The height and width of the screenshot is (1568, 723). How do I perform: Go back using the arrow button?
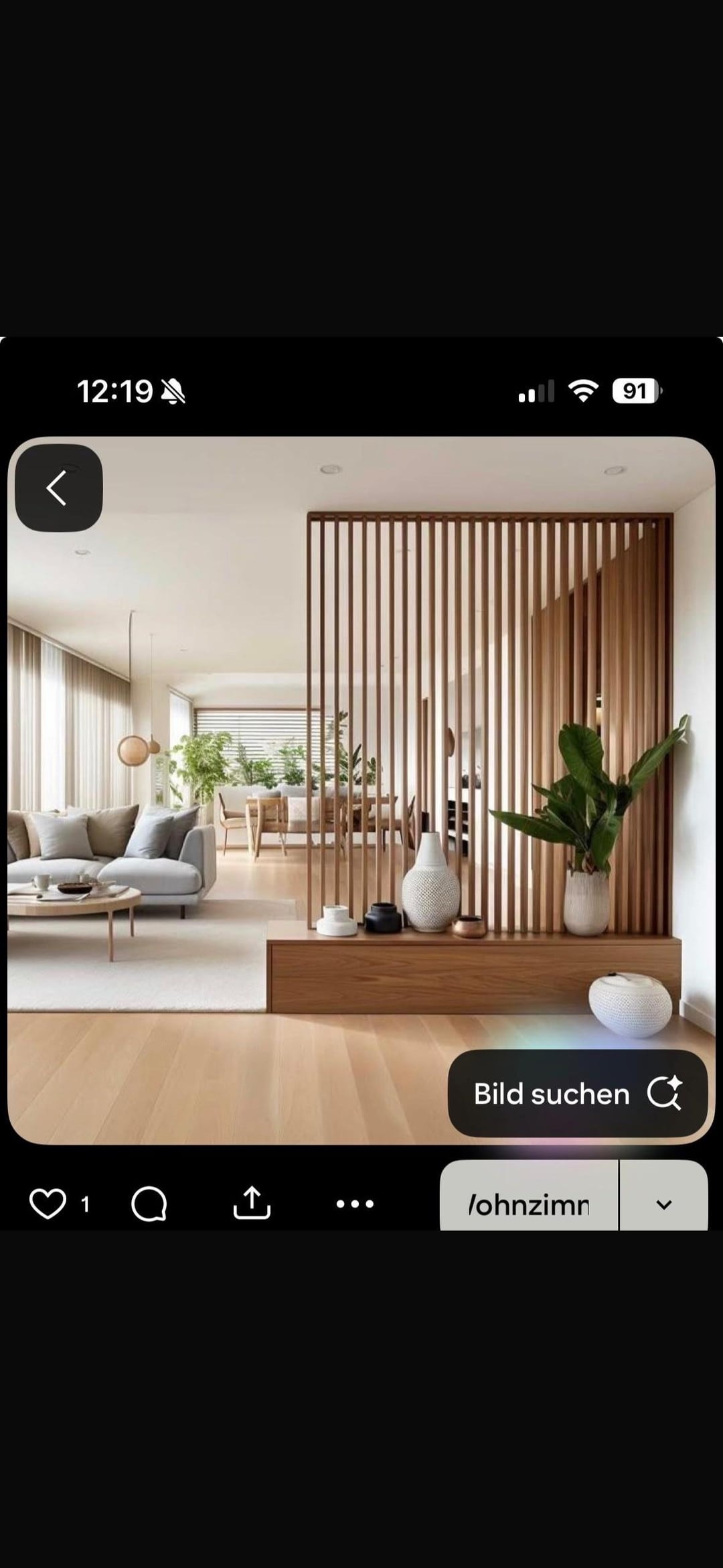58,488
